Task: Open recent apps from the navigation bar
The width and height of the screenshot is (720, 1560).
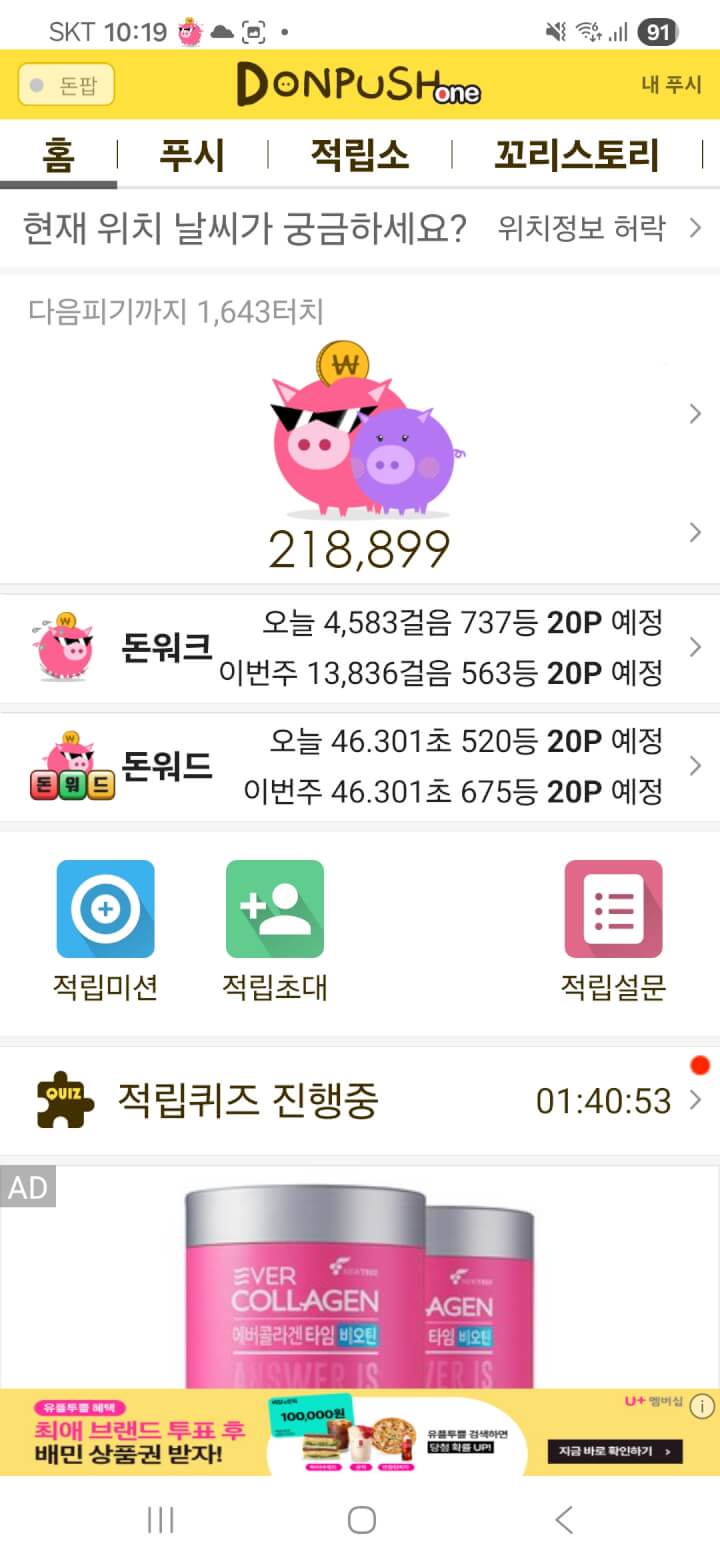Action: 160,1520
